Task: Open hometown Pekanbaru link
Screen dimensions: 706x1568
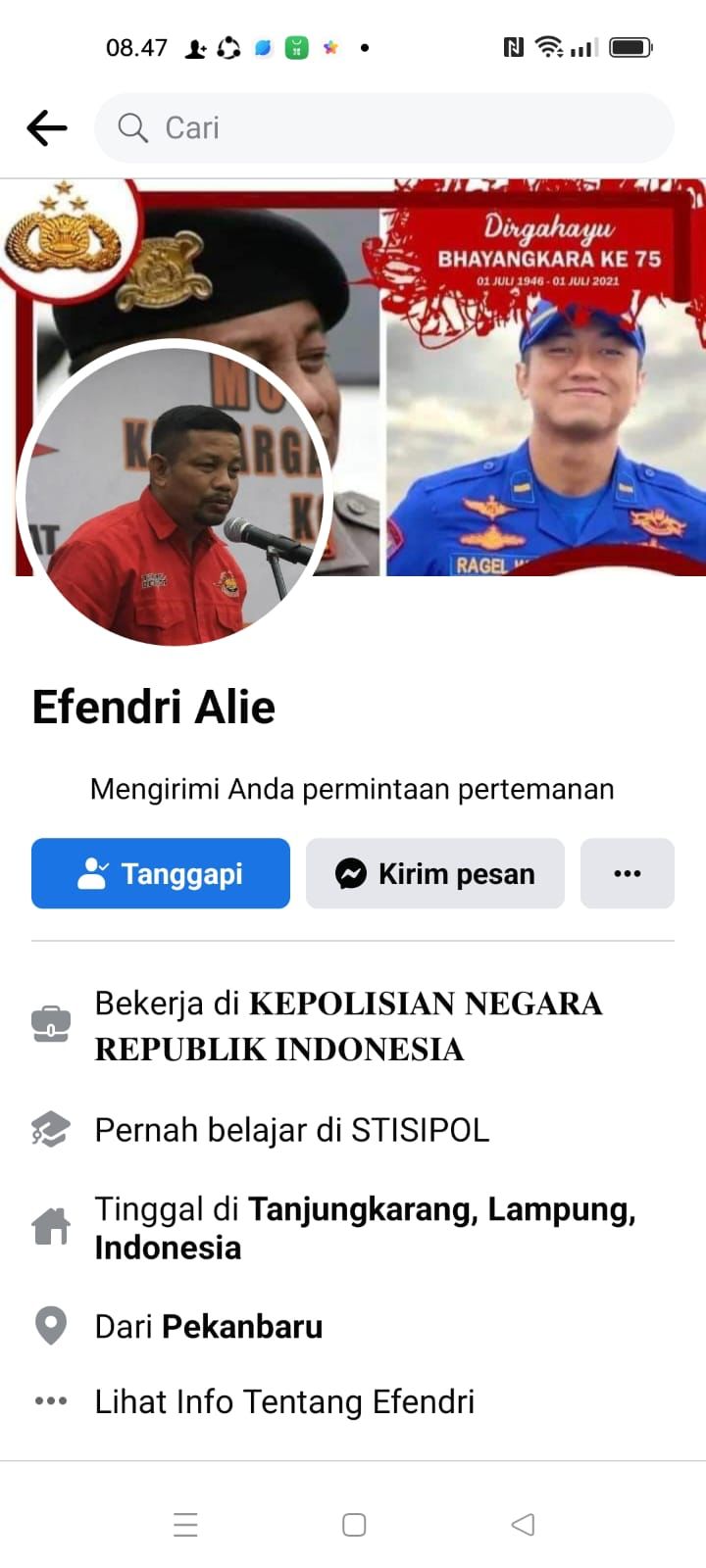Action: (242, 1327)
